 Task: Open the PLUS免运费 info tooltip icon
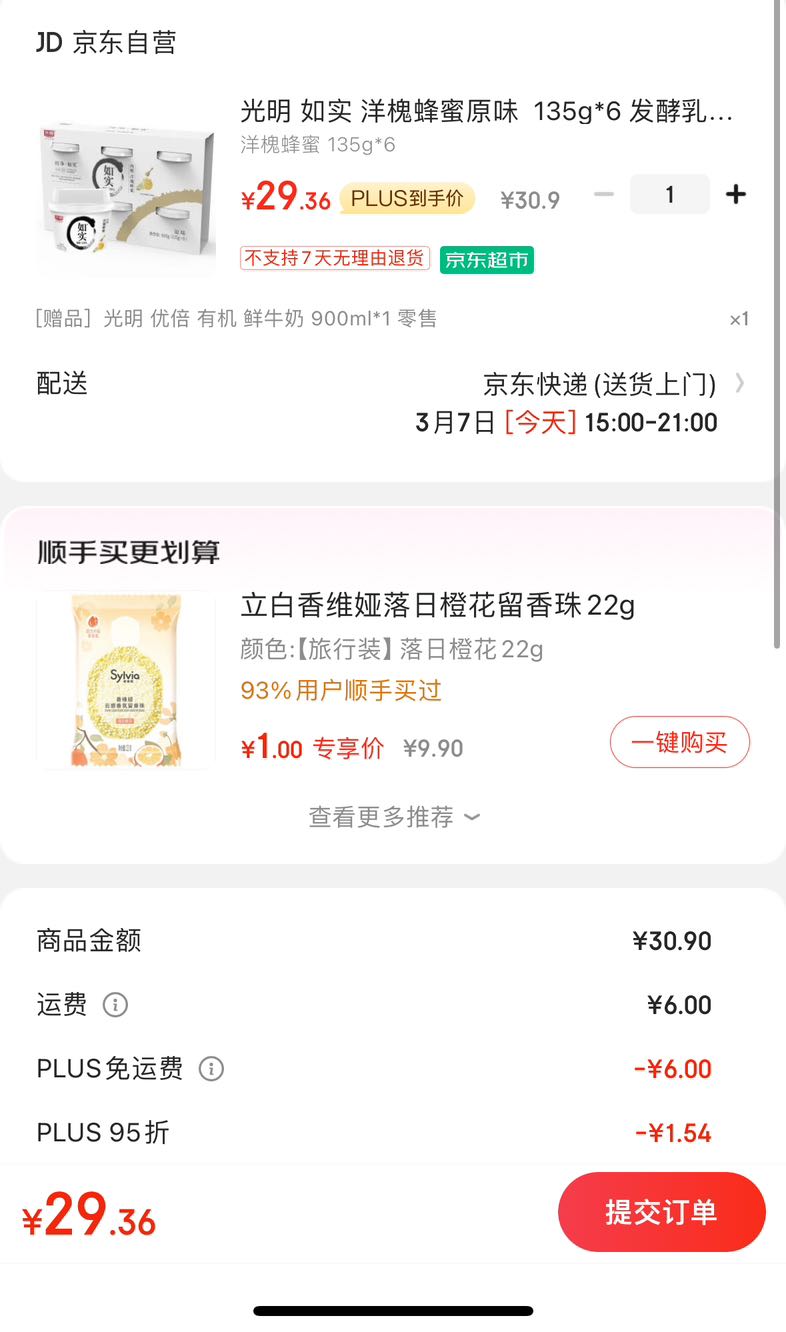(210, 1069)
